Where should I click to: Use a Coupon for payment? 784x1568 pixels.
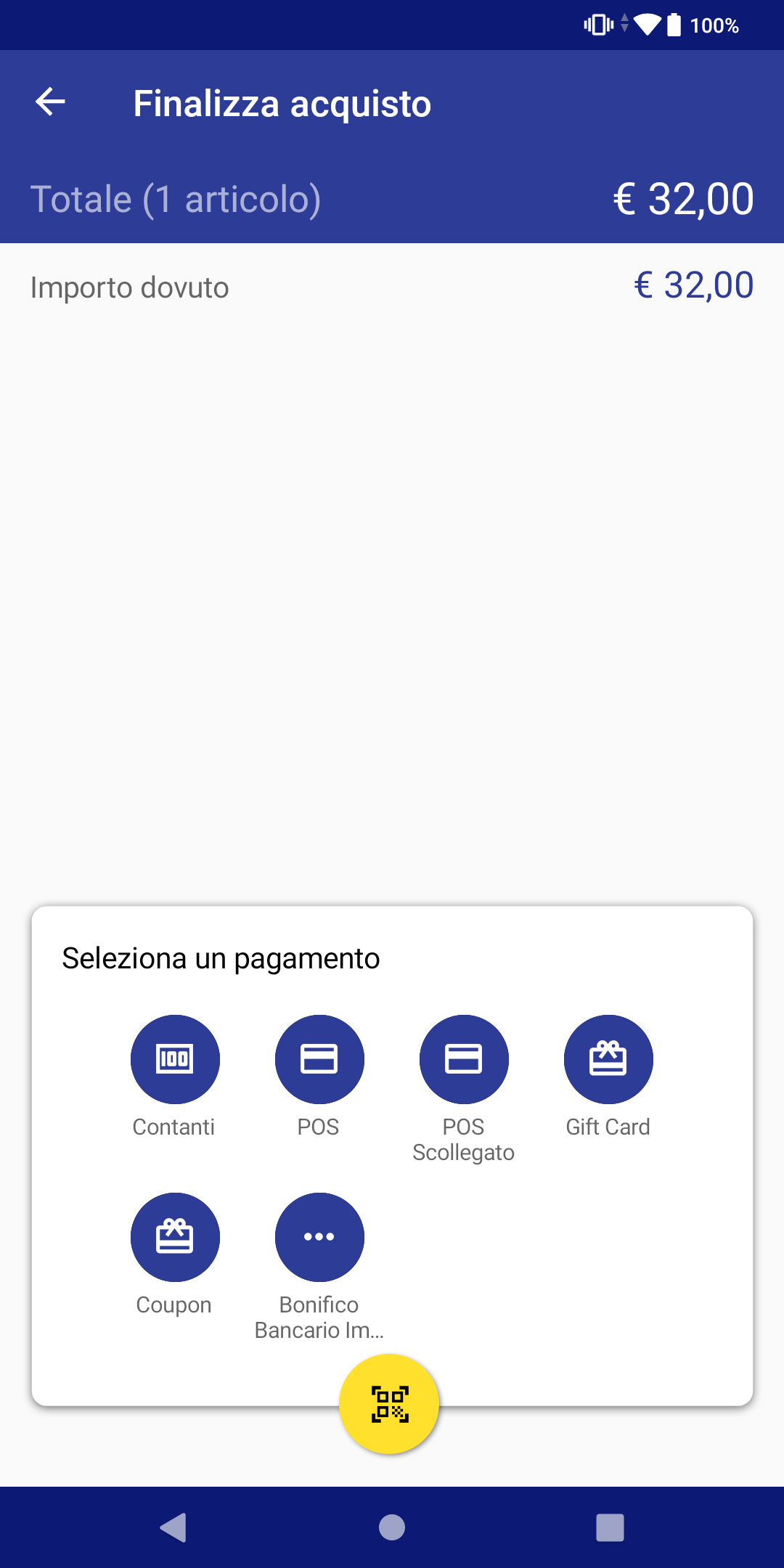point(175,1237)
